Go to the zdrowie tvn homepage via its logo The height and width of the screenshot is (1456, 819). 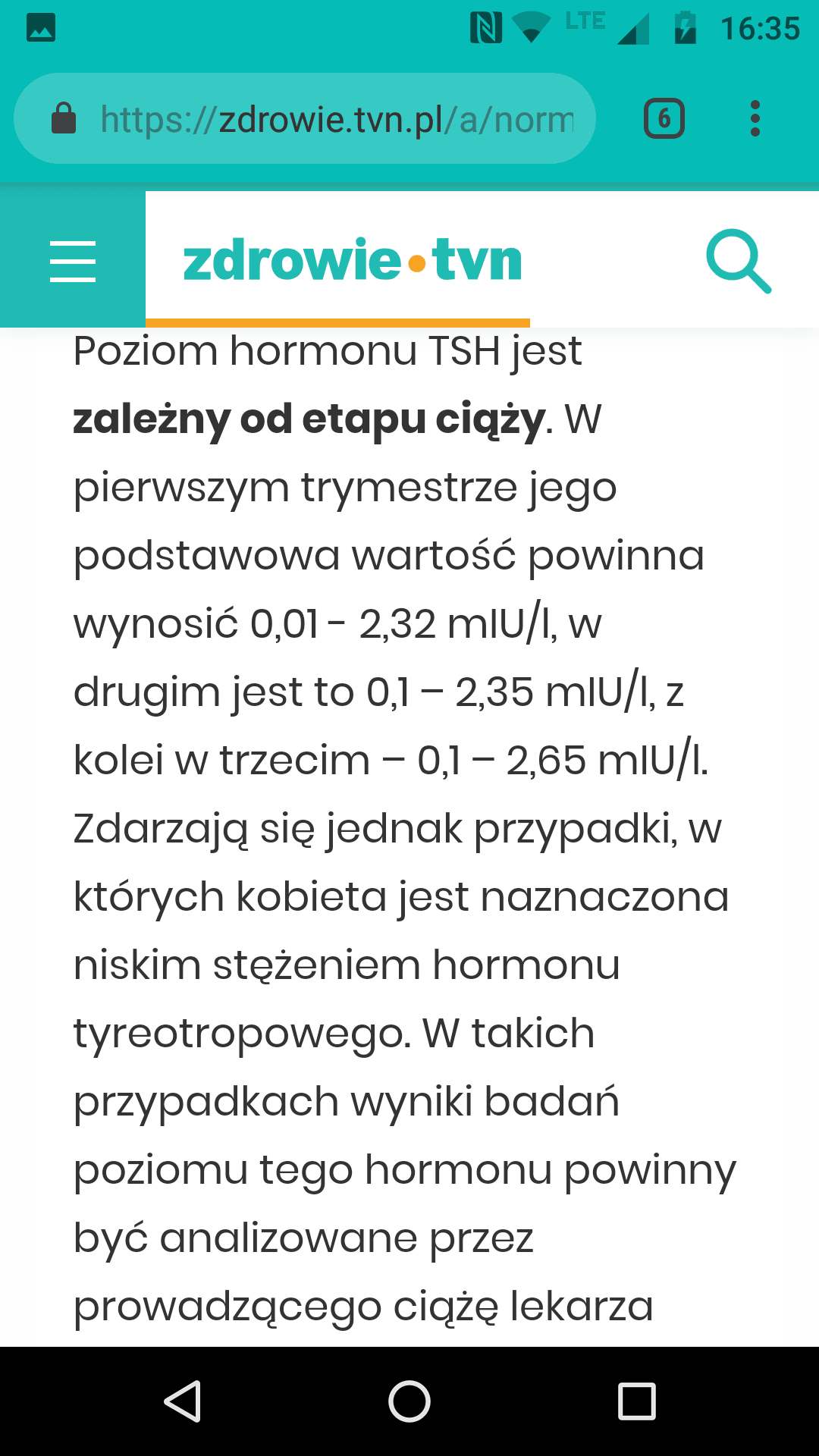(353, 260)
